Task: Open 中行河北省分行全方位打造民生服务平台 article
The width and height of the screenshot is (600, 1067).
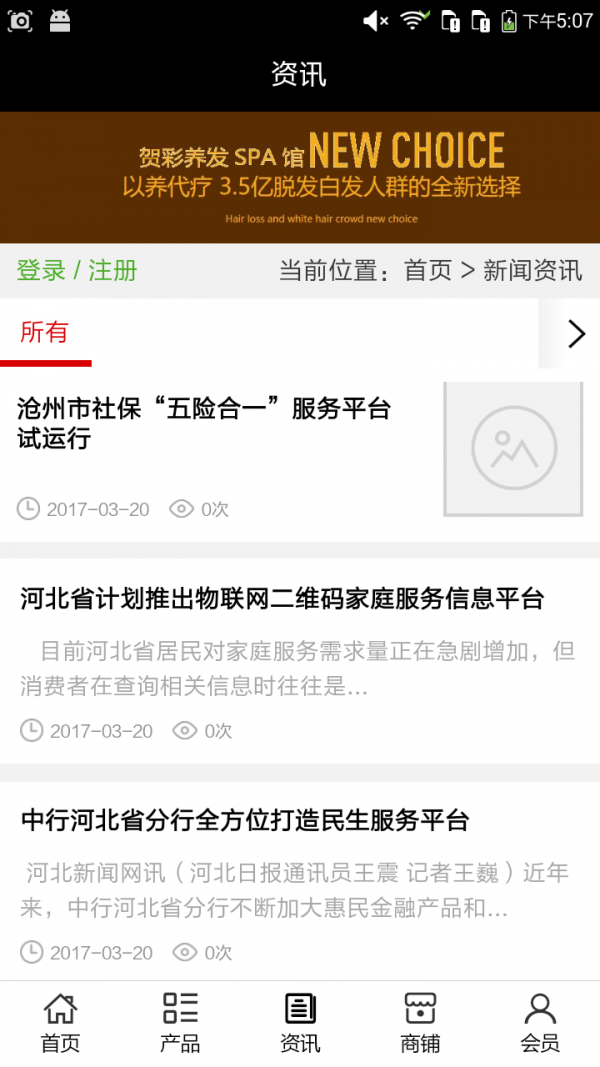Action: click(x=245, y=821)
